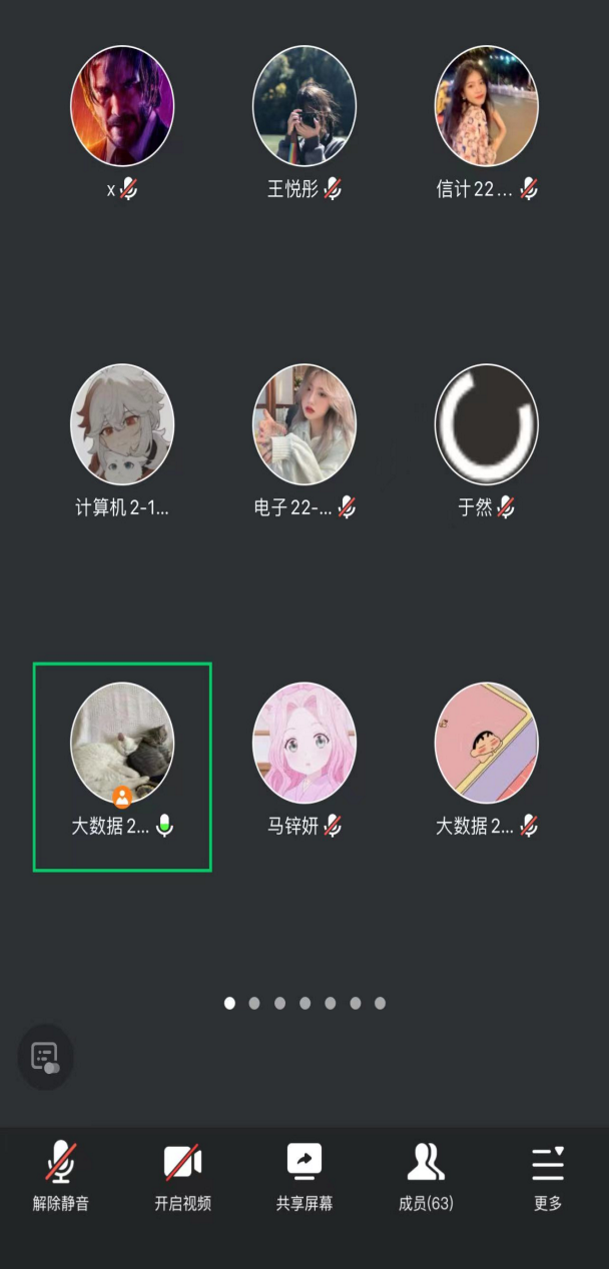The width and height of the screenshot is (609, 1269).
Task: Select participant tile named x
Action: (122, 106)
